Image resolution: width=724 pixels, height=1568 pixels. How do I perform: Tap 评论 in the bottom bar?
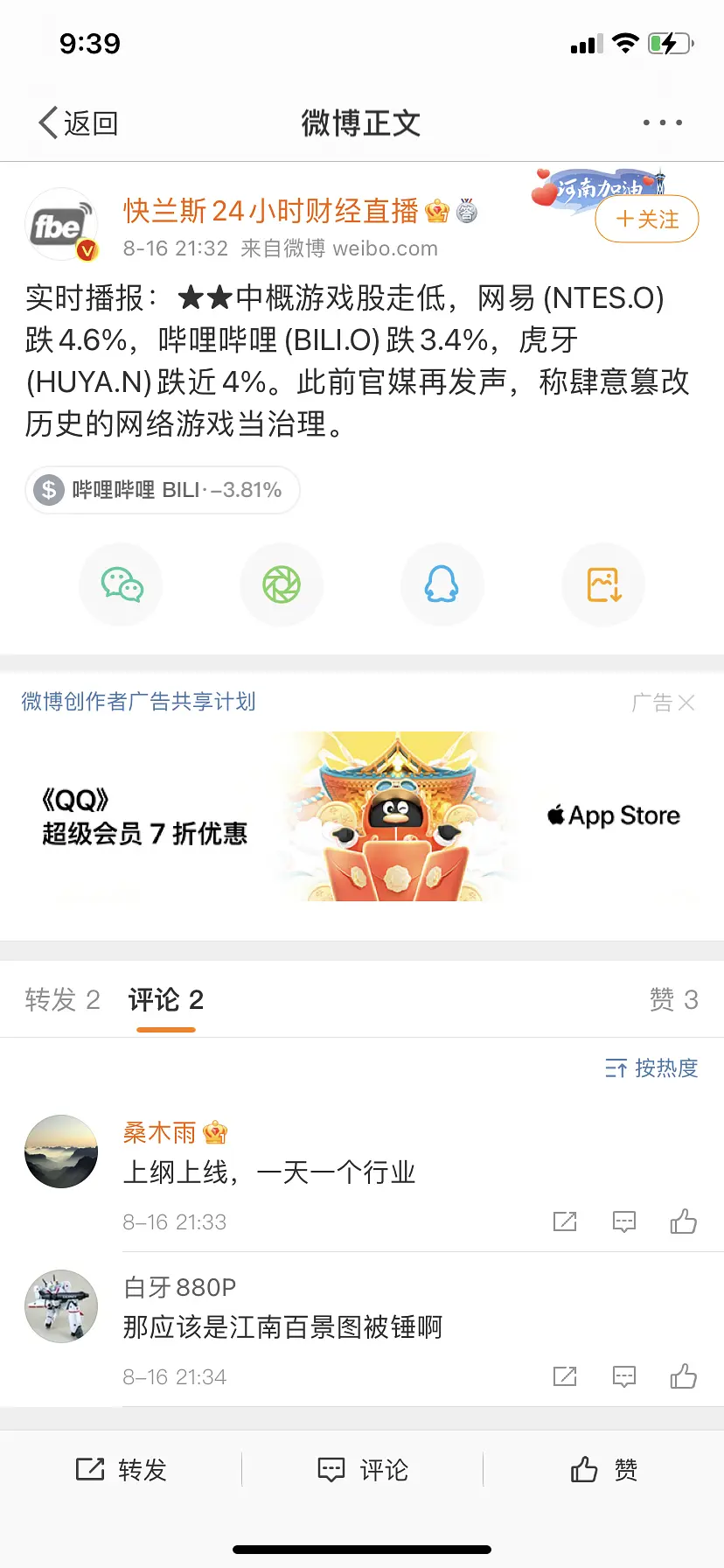(x=362, y=1469)
